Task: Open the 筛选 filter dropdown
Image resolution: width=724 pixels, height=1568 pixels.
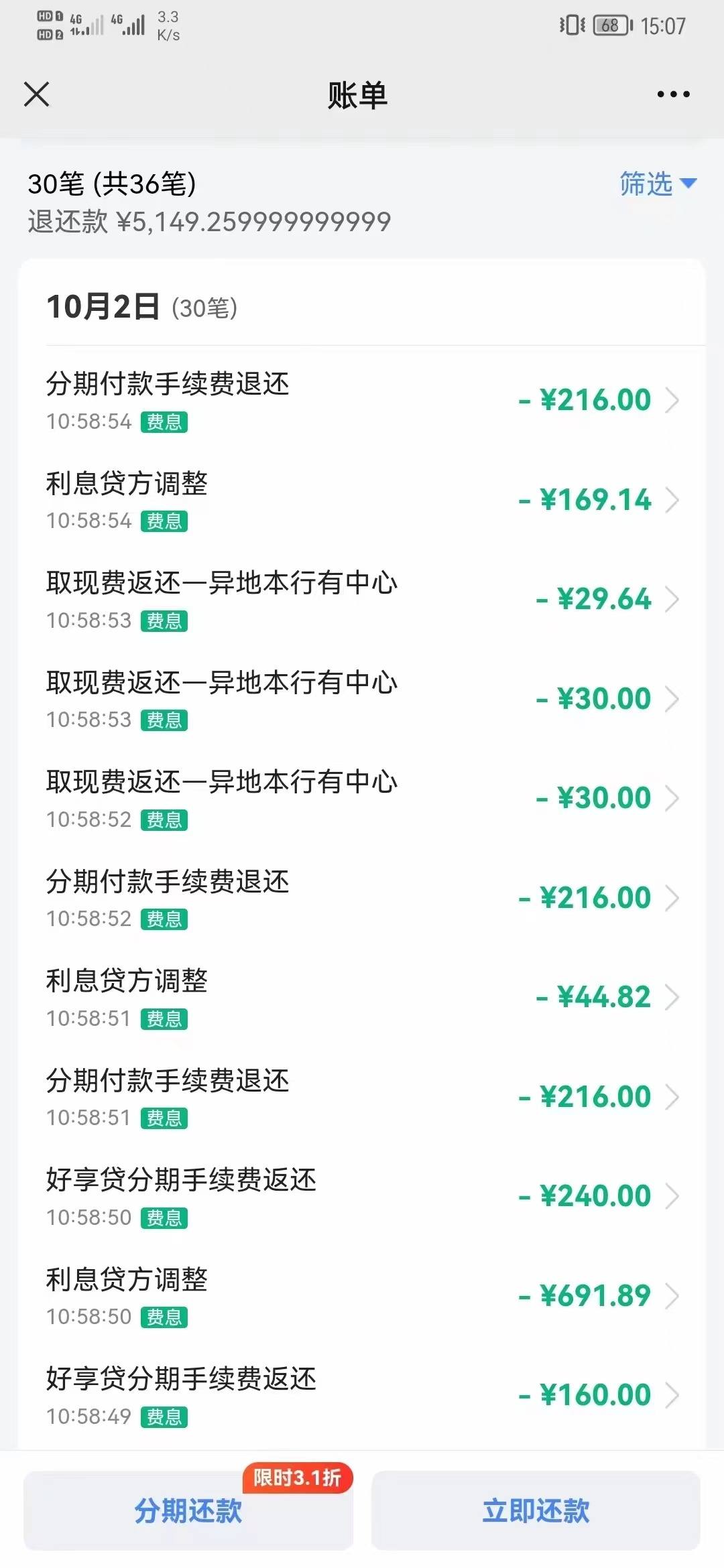Action: pos(658,184)
